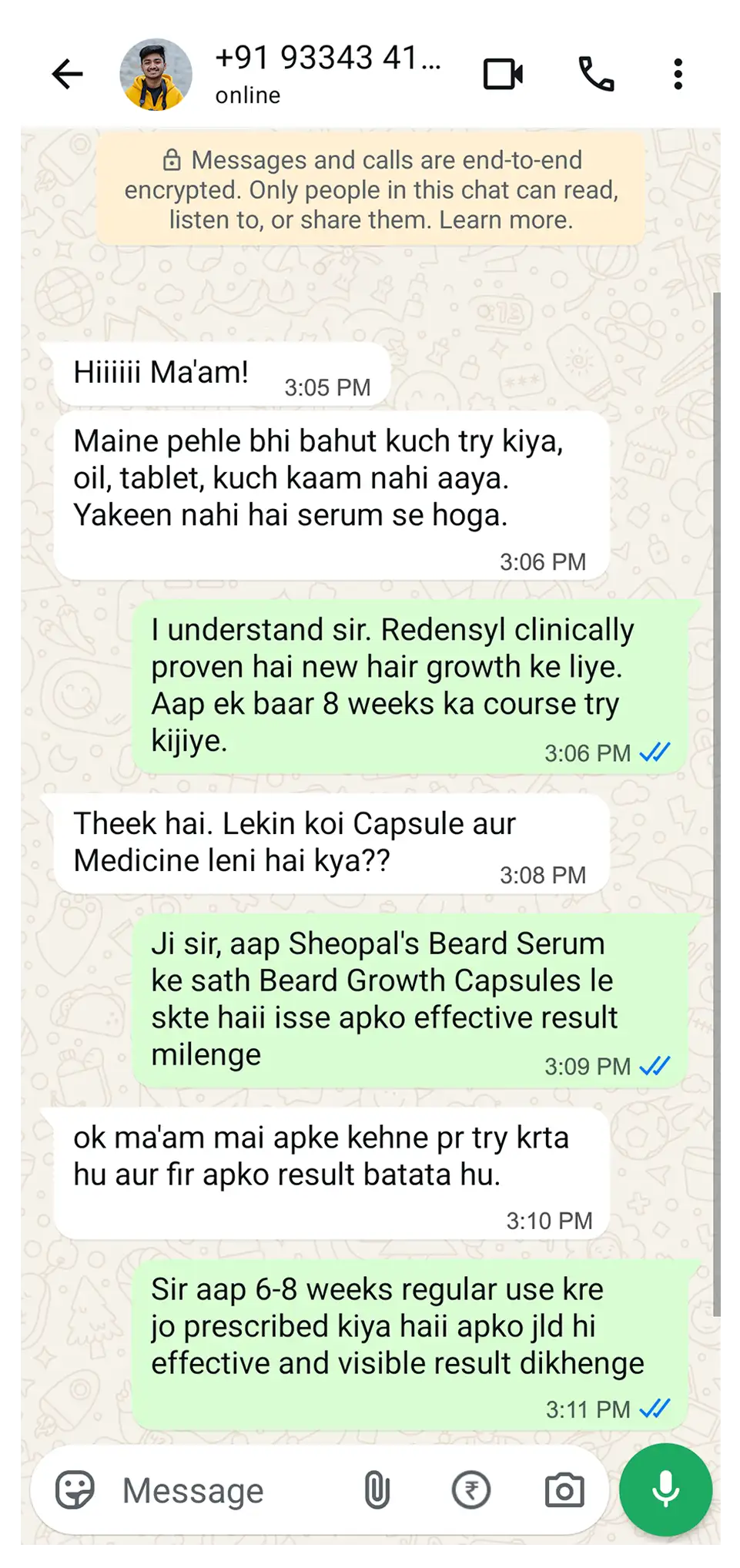Select the Beard Growth Capsules reply bubble
740x1568 pixels.
click(x=412, y=999)
